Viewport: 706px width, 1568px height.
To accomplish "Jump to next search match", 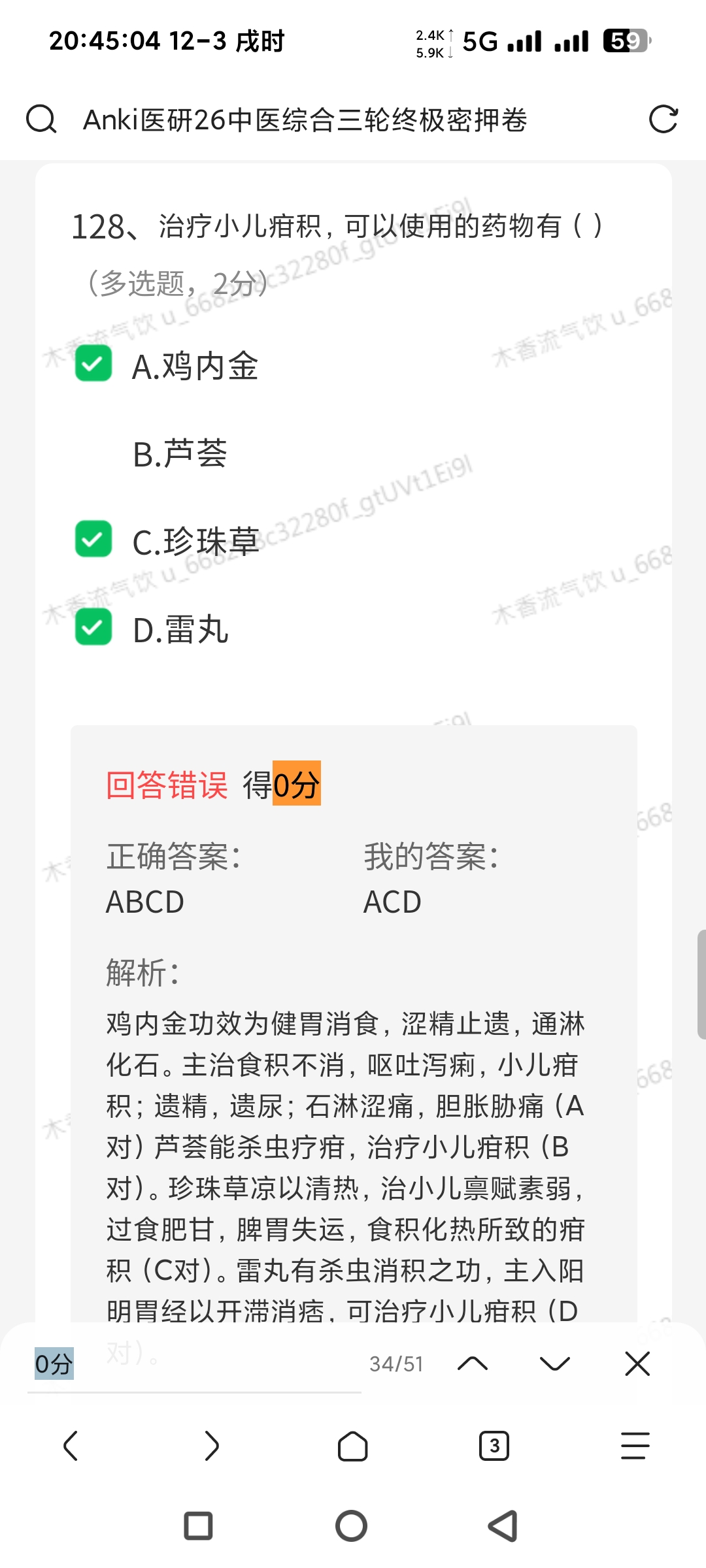I will point(555,1364).
